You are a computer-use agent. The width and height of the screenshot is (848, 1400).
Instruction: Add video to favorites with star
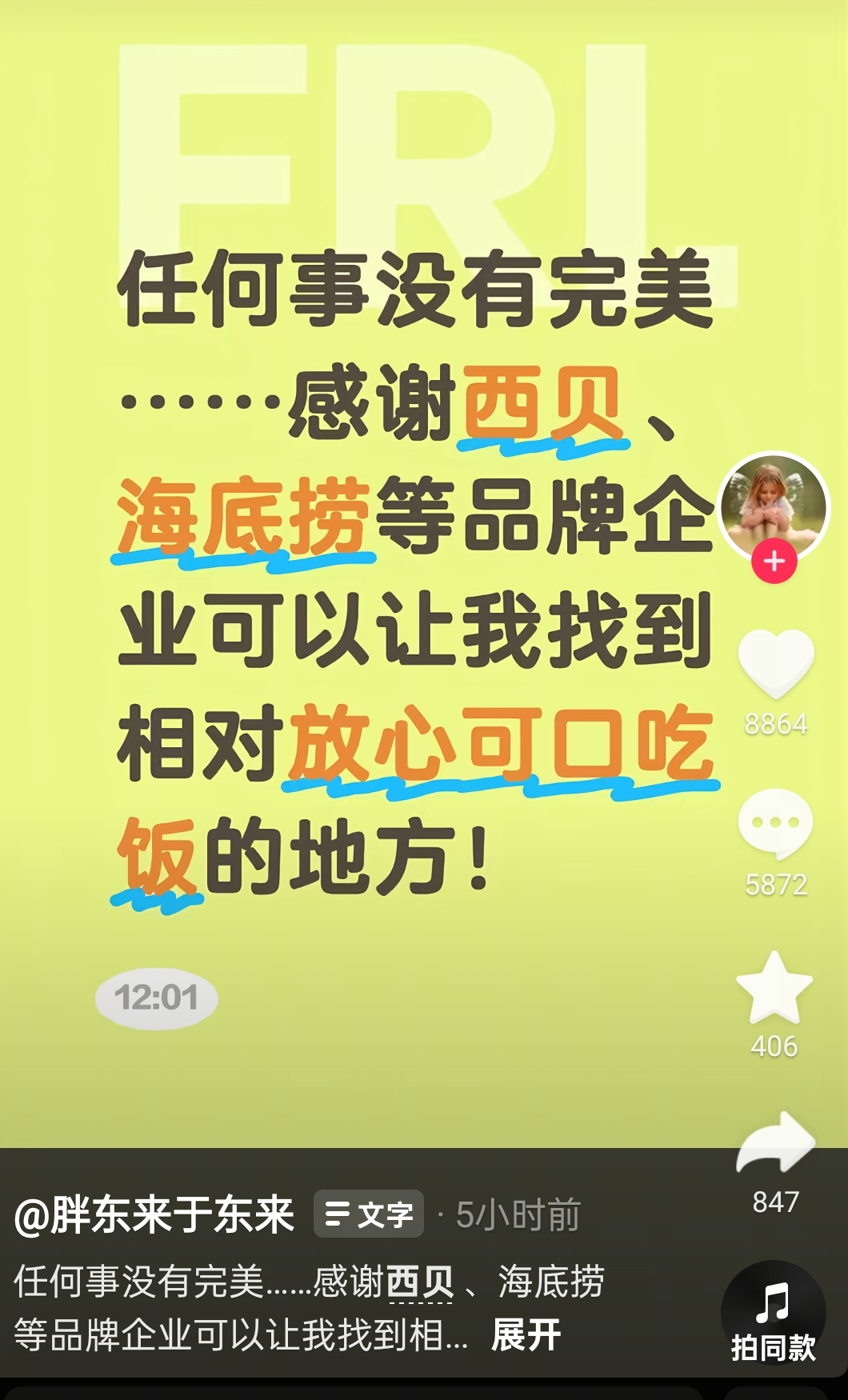pos(774,988)
